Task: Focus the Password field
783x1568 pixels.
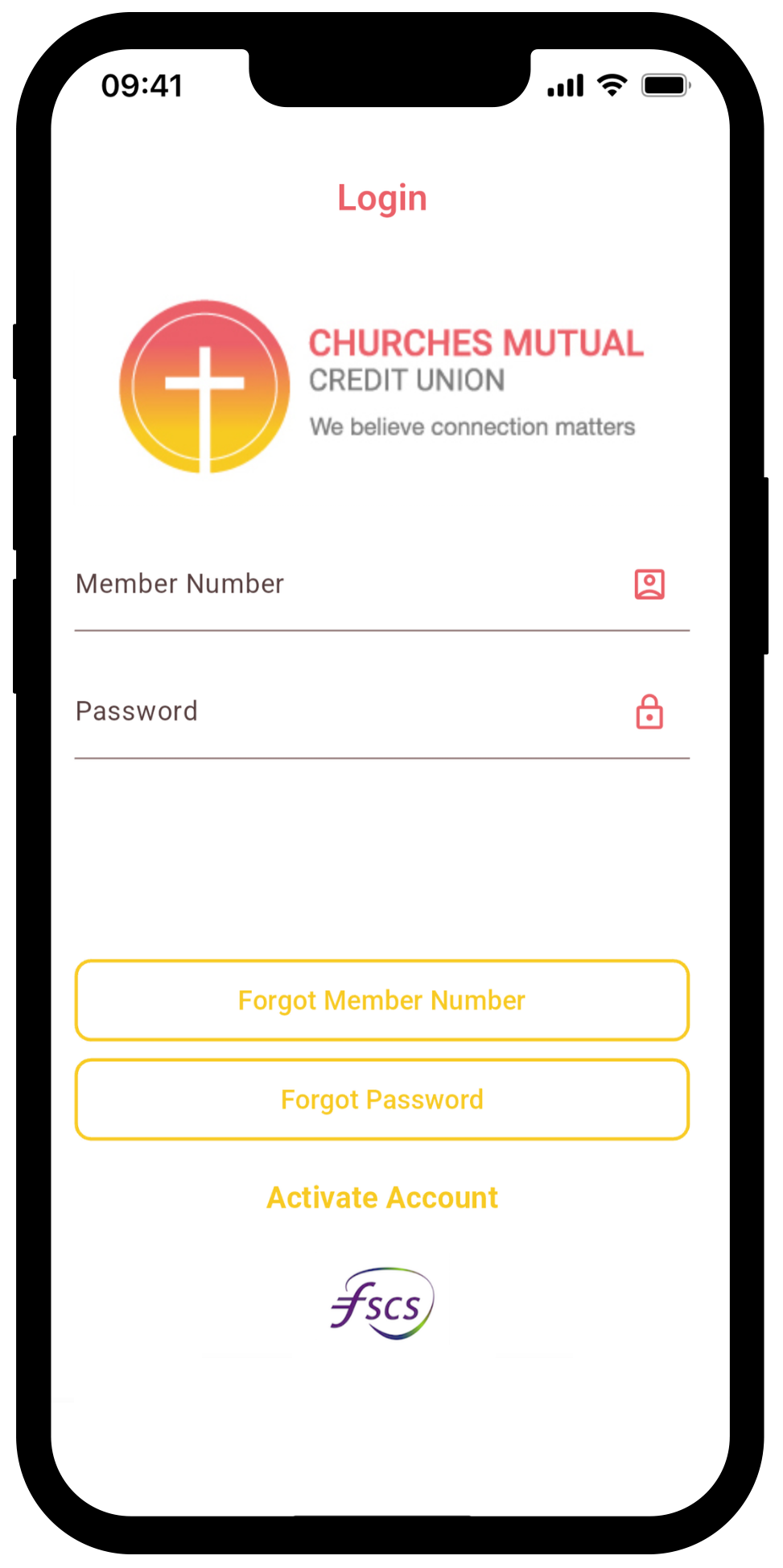Action: pyautogui.click(x=346, y=712)
